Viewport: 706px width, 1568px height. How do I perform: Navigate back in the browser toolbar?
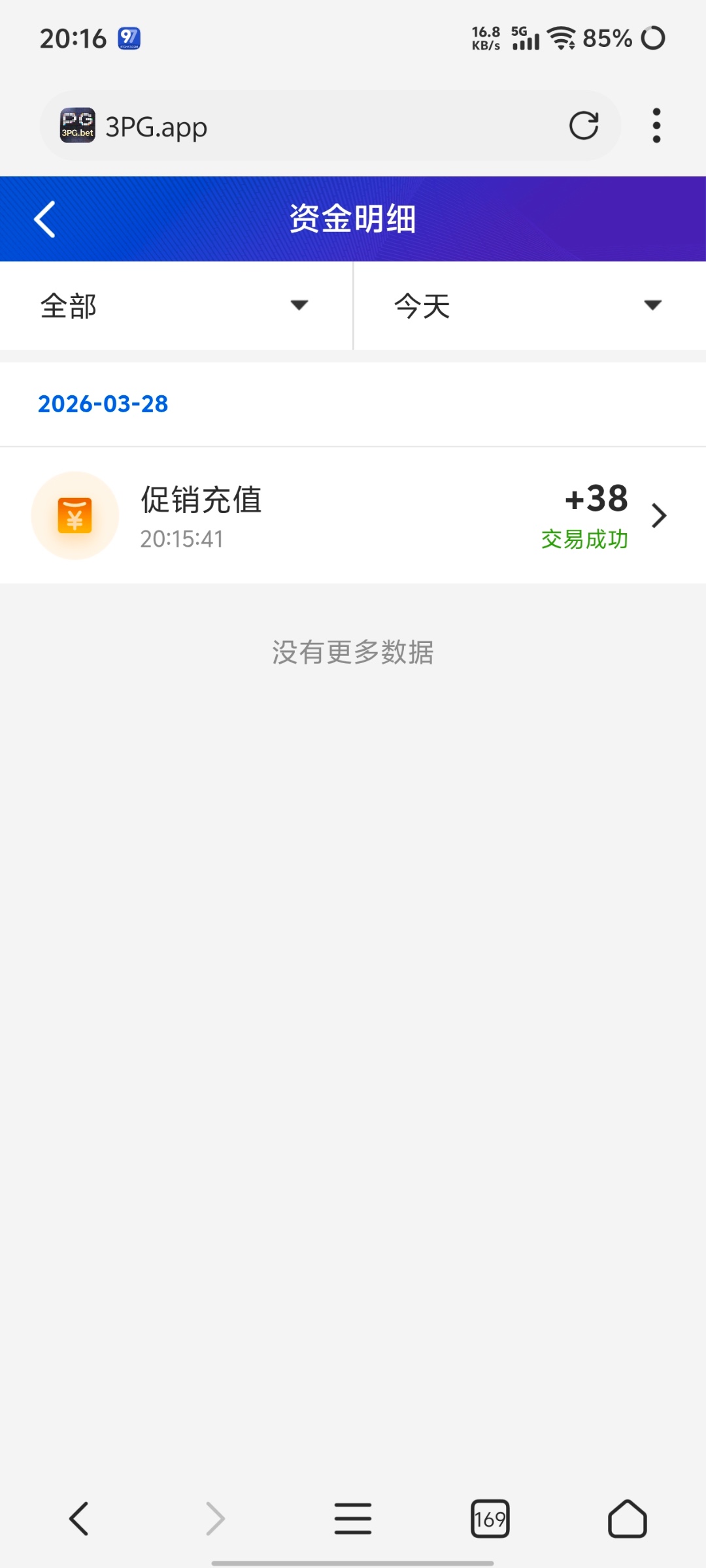[x=78, y=1518]
